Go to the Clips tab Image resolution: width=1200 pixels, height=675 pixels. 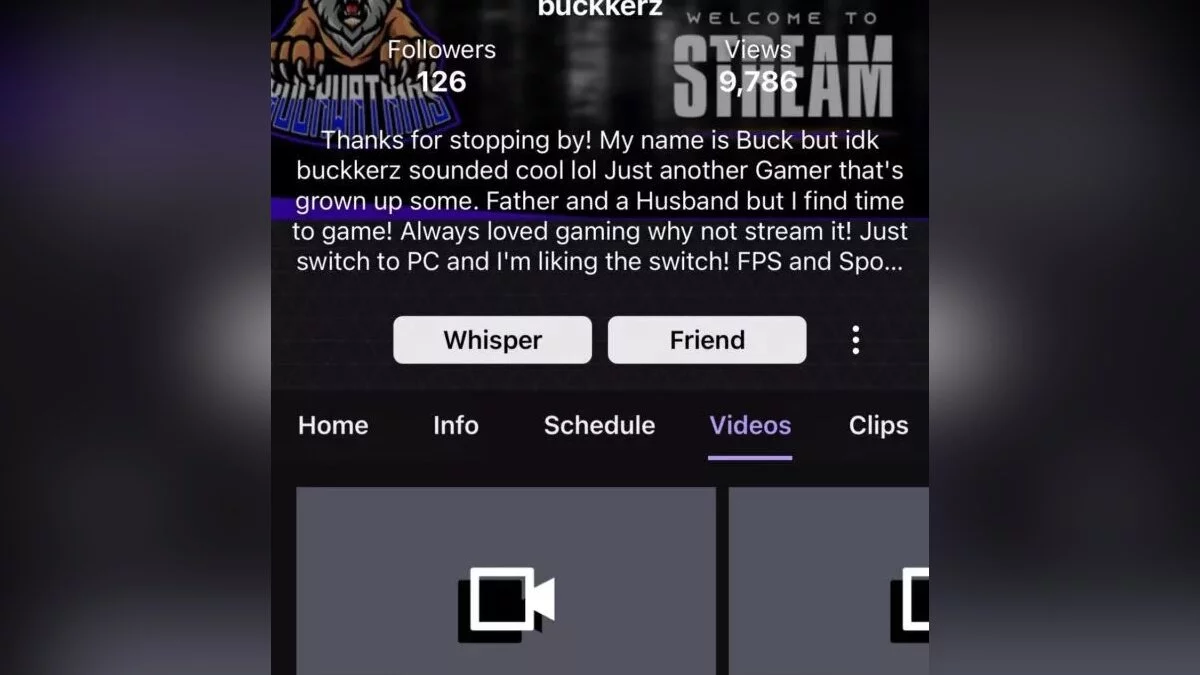tap(878, 425)
